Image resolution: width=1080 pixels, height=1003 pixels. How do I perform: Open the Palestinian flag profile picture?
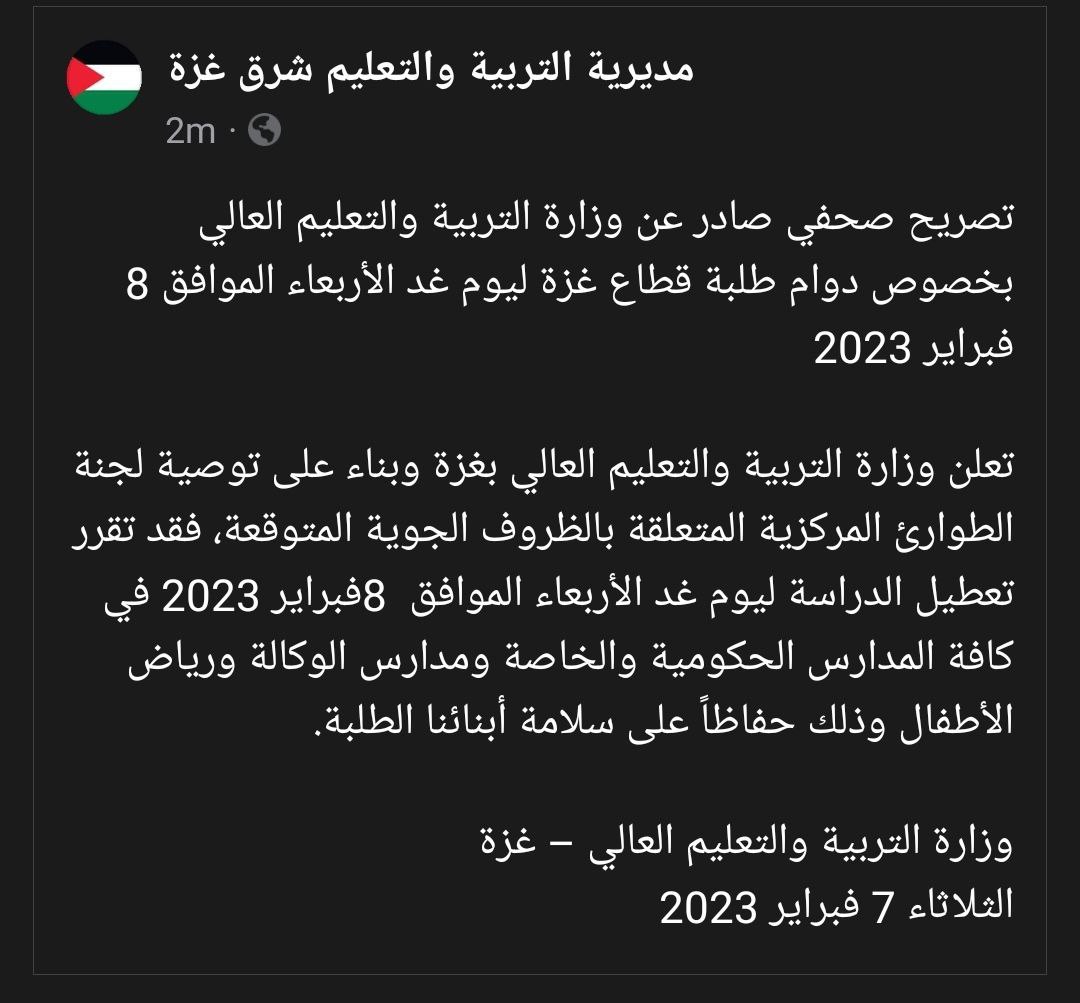104,78
